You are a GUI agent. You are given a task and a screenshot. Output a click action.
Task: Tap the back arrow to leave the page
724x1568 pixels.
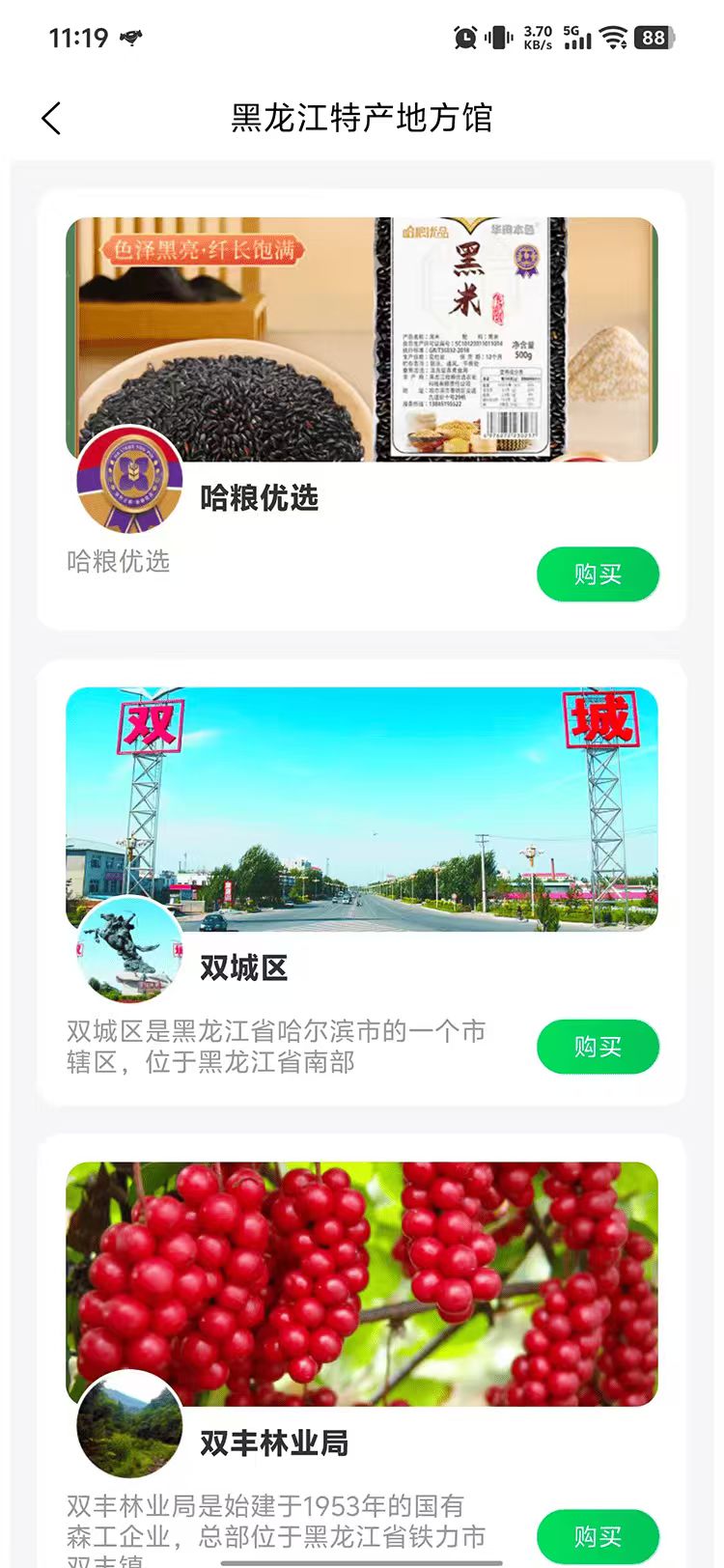coord(50,118)
